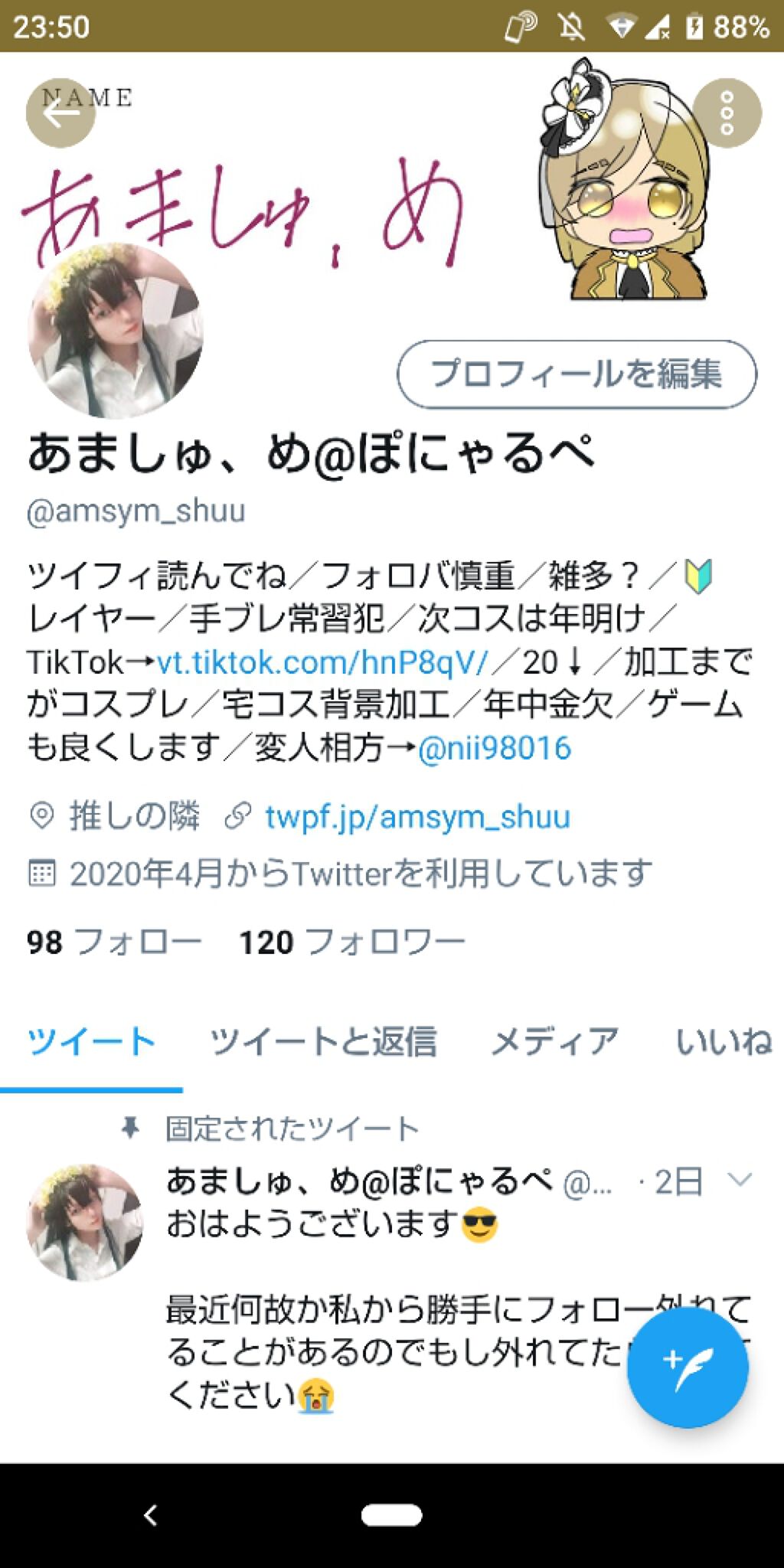784x1568 pixels.
Task: Tap the プロフィールを編集 button
Action: tap(577, 374)
